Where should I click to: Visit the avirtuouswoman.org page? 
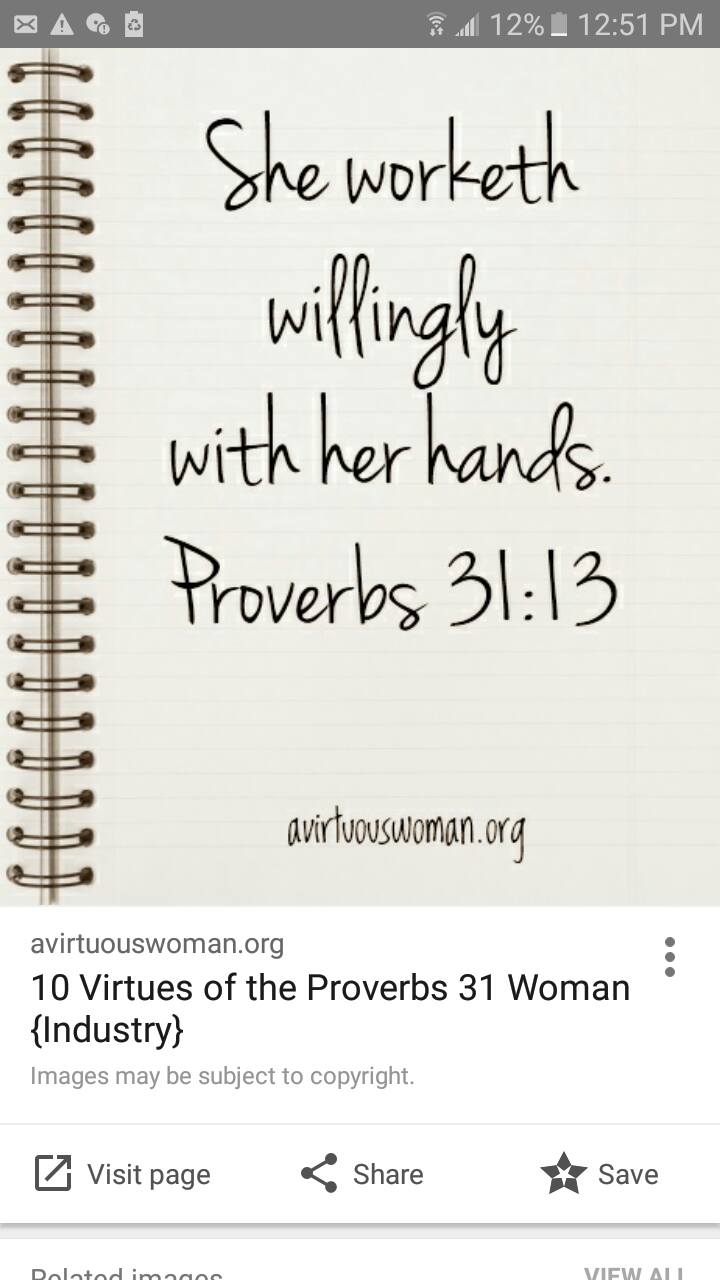pyautogui.click(x=123, y=1174)
